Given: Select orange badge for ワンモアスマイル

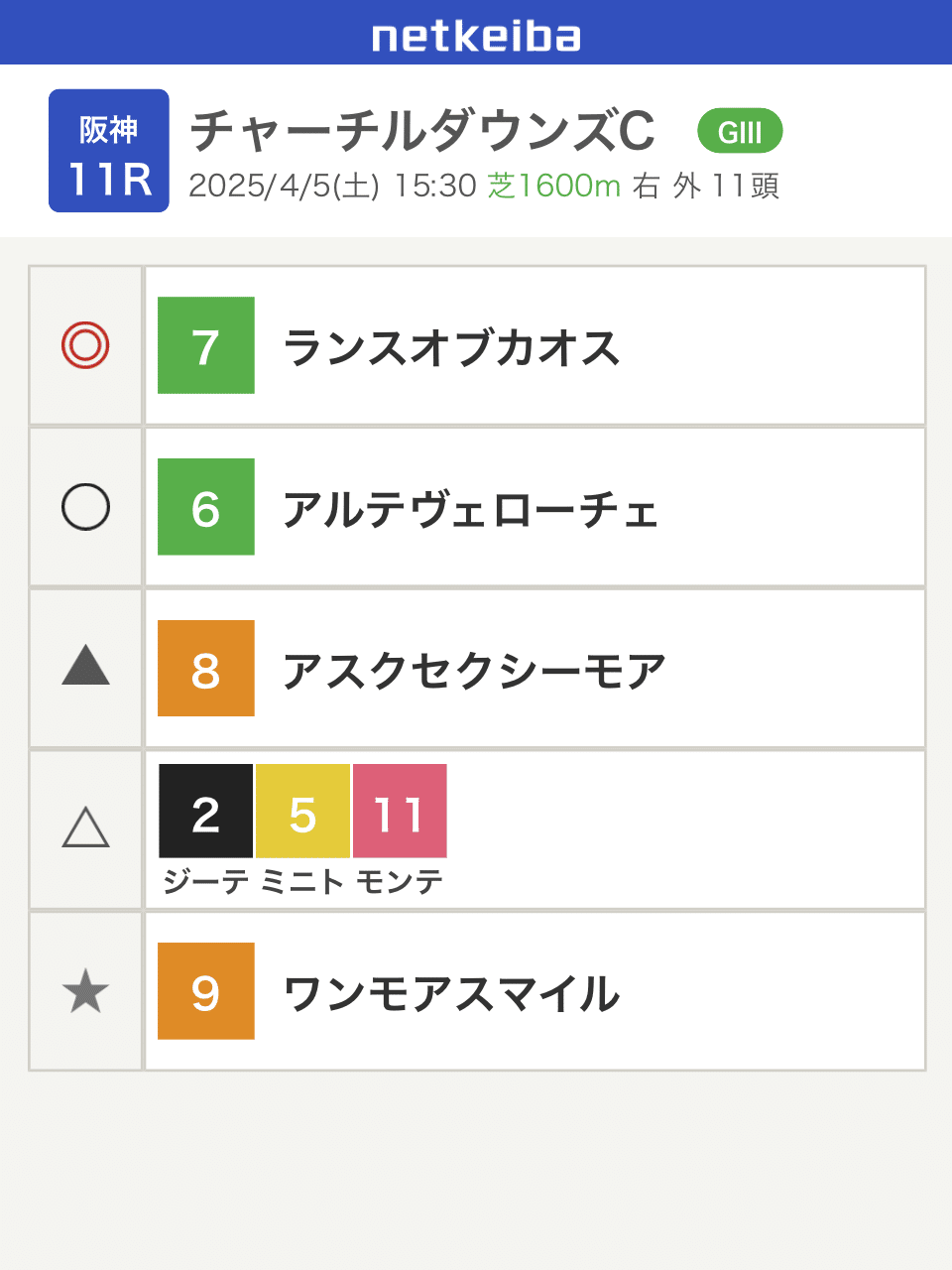Looking at the screenshot, I should (205, 992).
